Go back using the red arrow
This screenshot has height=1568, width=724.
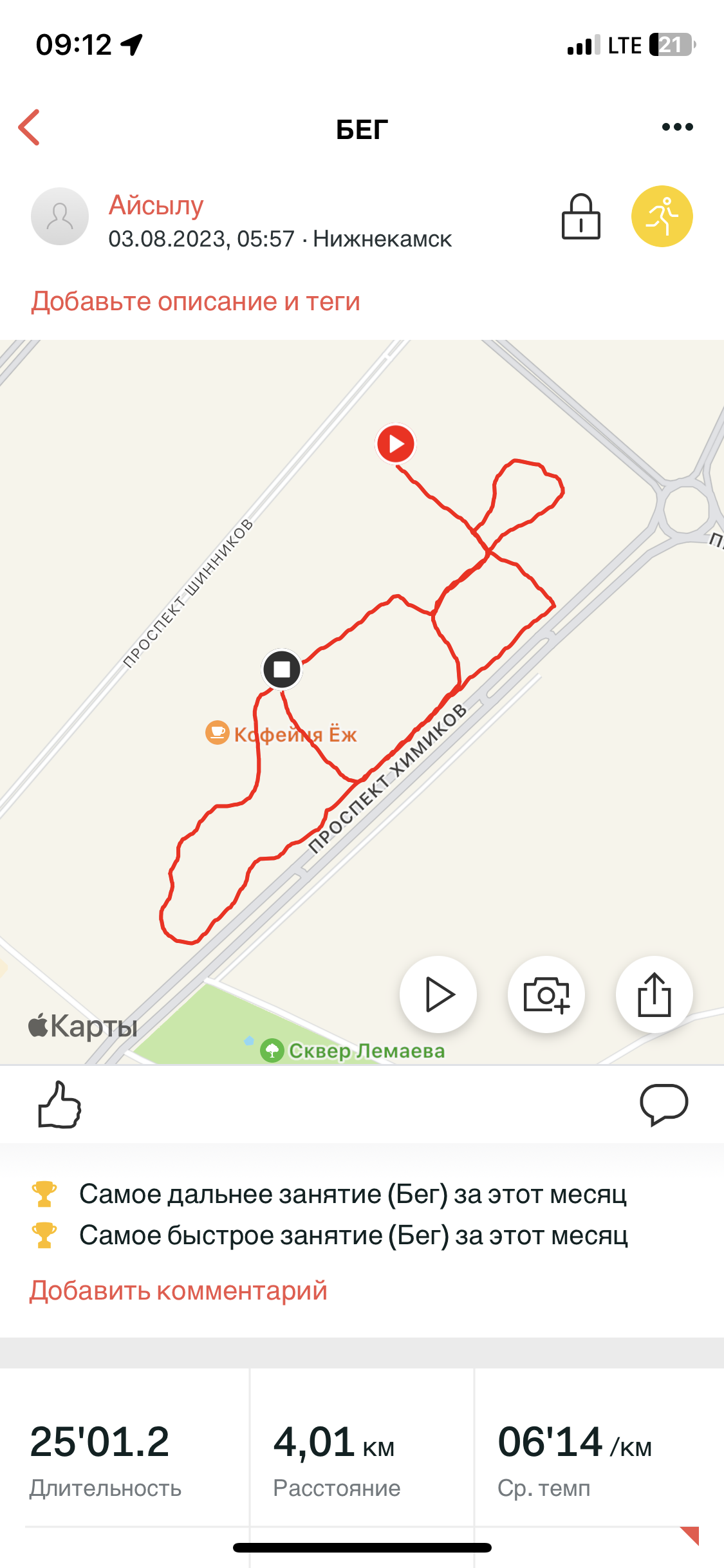pyautogui.click(x=29, y=127)
